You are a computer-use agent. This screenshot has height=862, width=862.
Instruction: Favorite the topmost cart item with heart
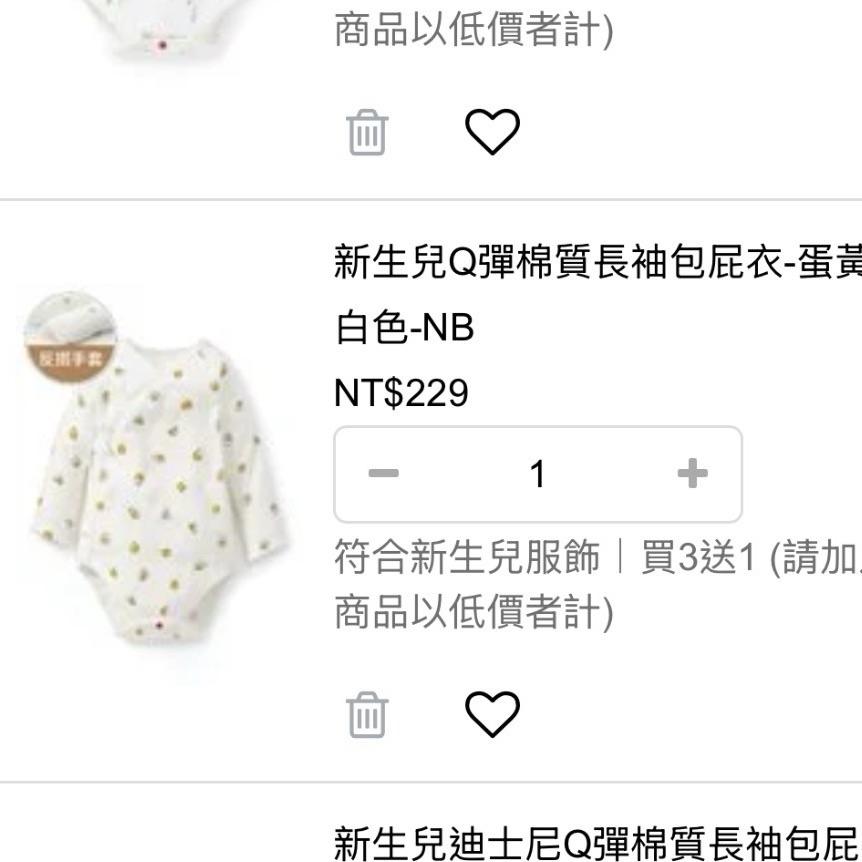click(493, 133)
